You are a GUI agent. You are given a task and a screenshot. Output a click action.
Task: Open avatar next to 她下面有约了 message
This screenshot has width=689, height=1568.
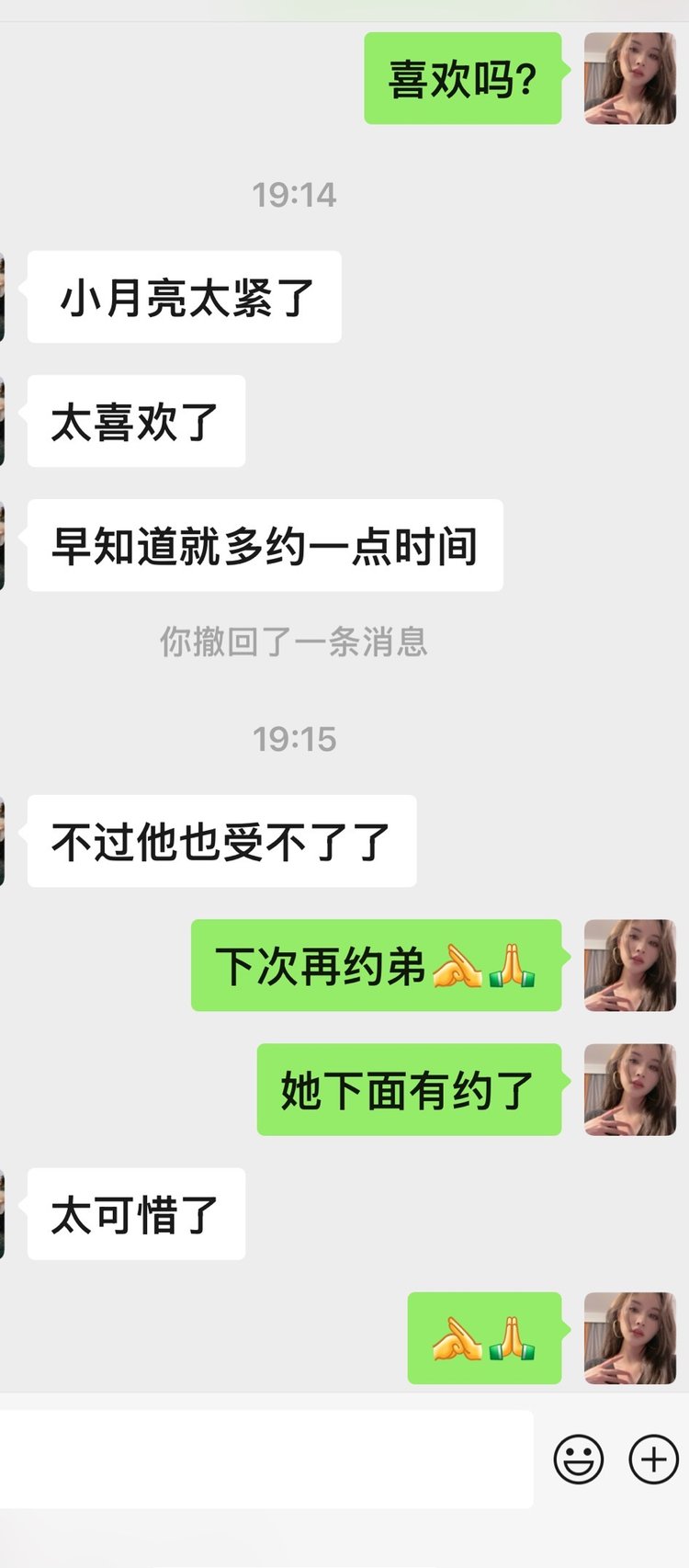pyautogui.click(x=629, y=1089)
